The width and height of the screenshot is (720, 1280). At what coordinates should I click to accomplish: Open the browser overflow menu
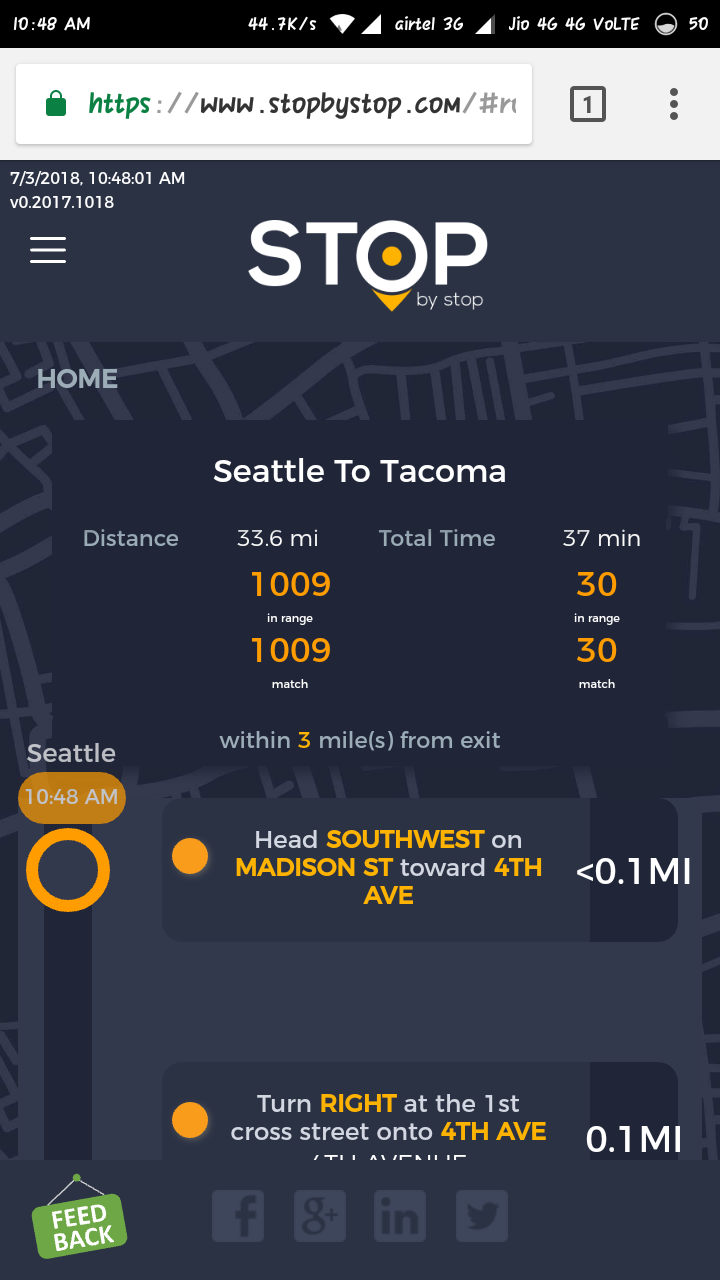tap(674, 104)
